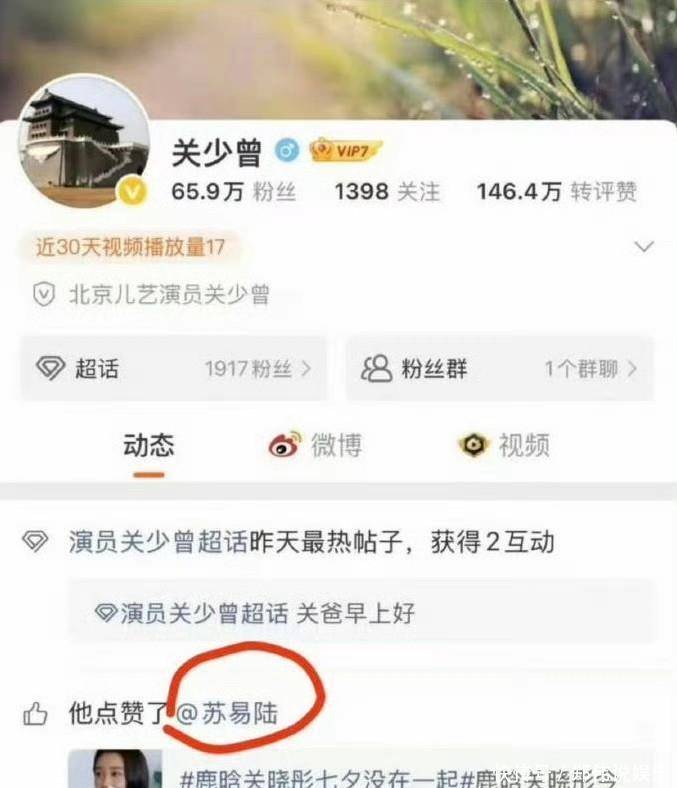The height and width of the screenshot is (788, 677).
Task: Tap the VIP7 membership badge
Action: click(344, 151)
